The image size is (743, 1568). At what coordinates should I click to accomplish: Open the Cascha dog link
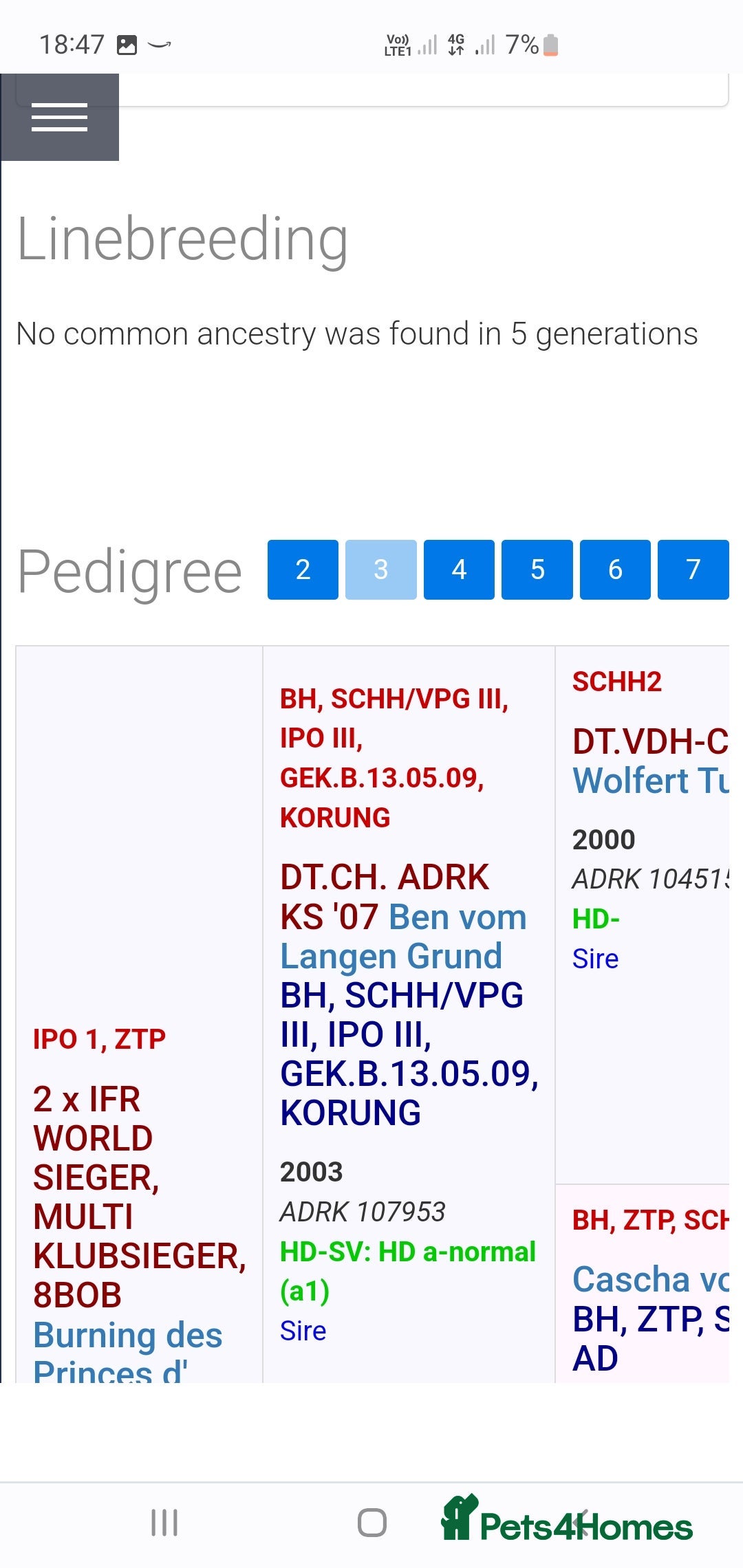click(x=649, y=1280)
